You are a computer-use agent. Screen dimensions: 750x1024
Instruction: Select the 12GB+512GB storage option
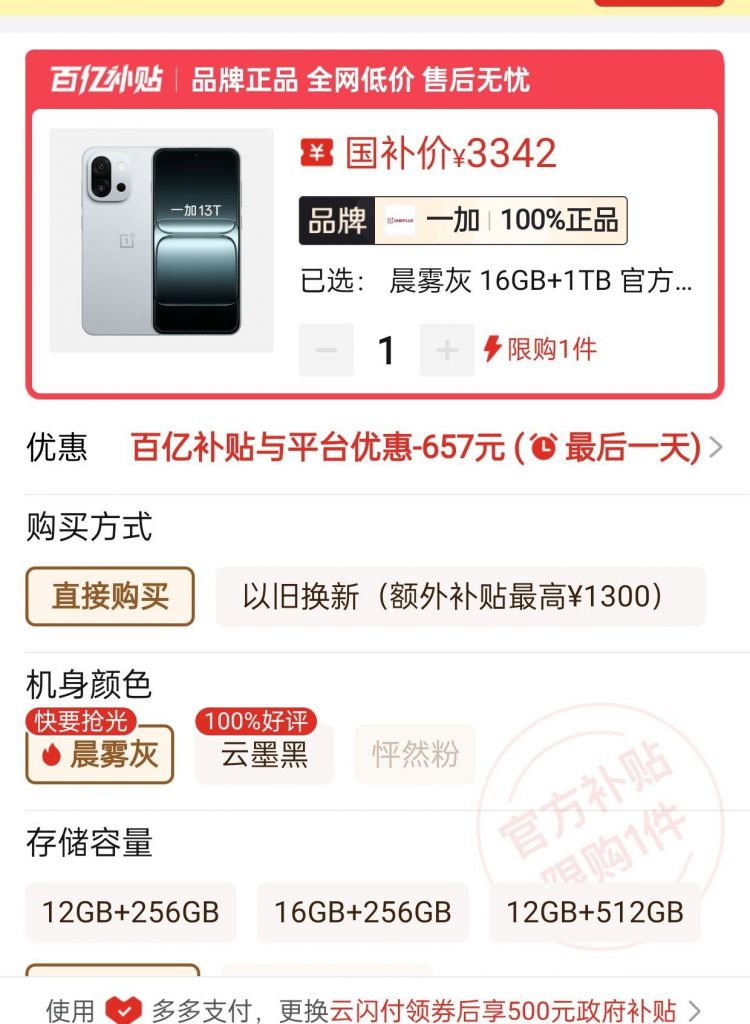[x=592, y=913]
